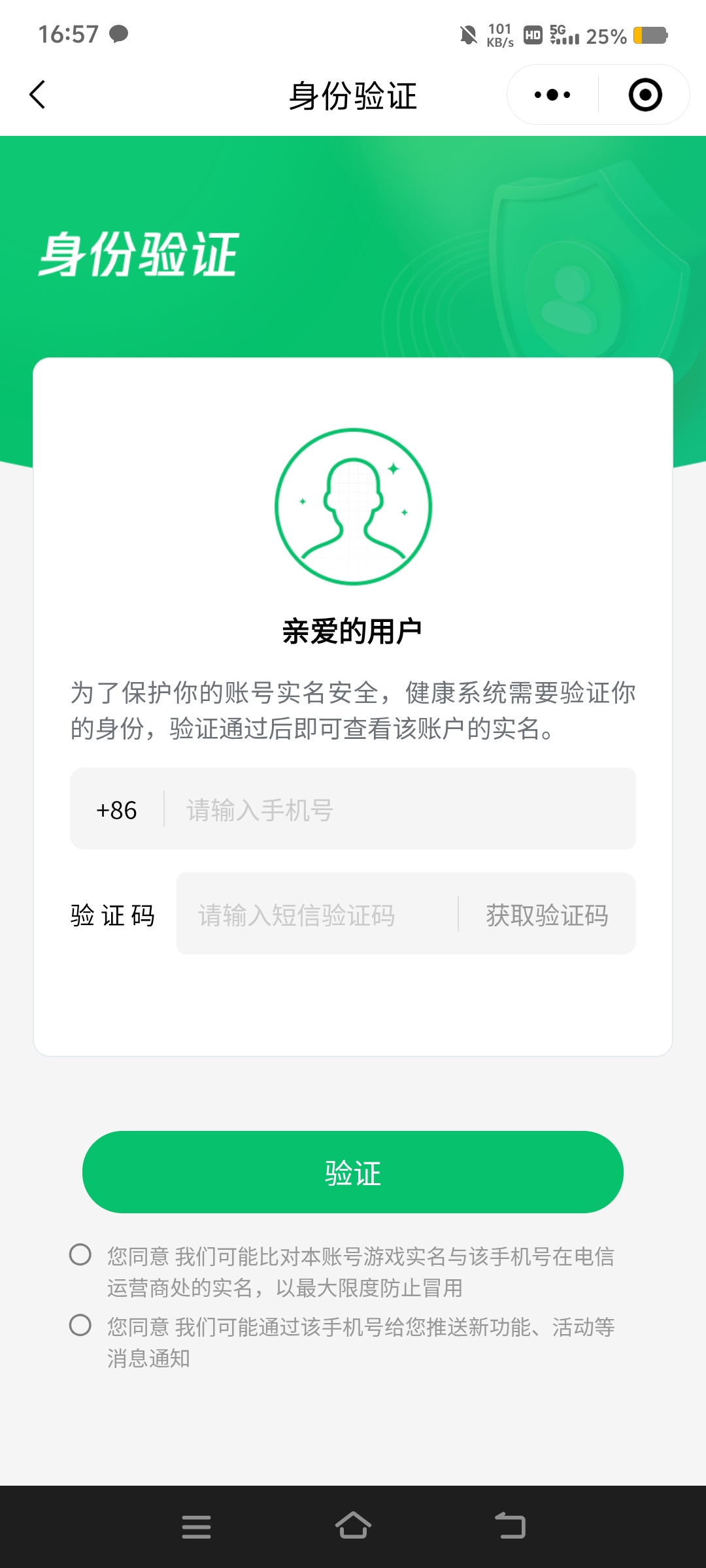Close the mini program with the circle button
The width and height of the screenshot is (706, 1568).
pos(645,95)
